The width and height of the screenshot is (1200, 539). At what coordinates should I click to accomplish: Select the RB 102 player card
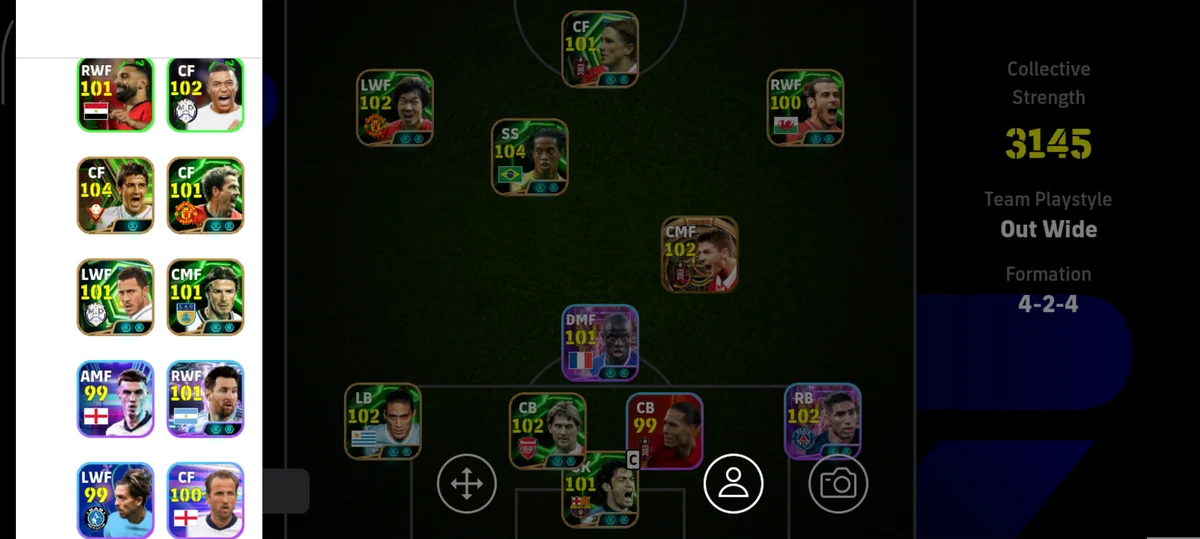[822, 421]
